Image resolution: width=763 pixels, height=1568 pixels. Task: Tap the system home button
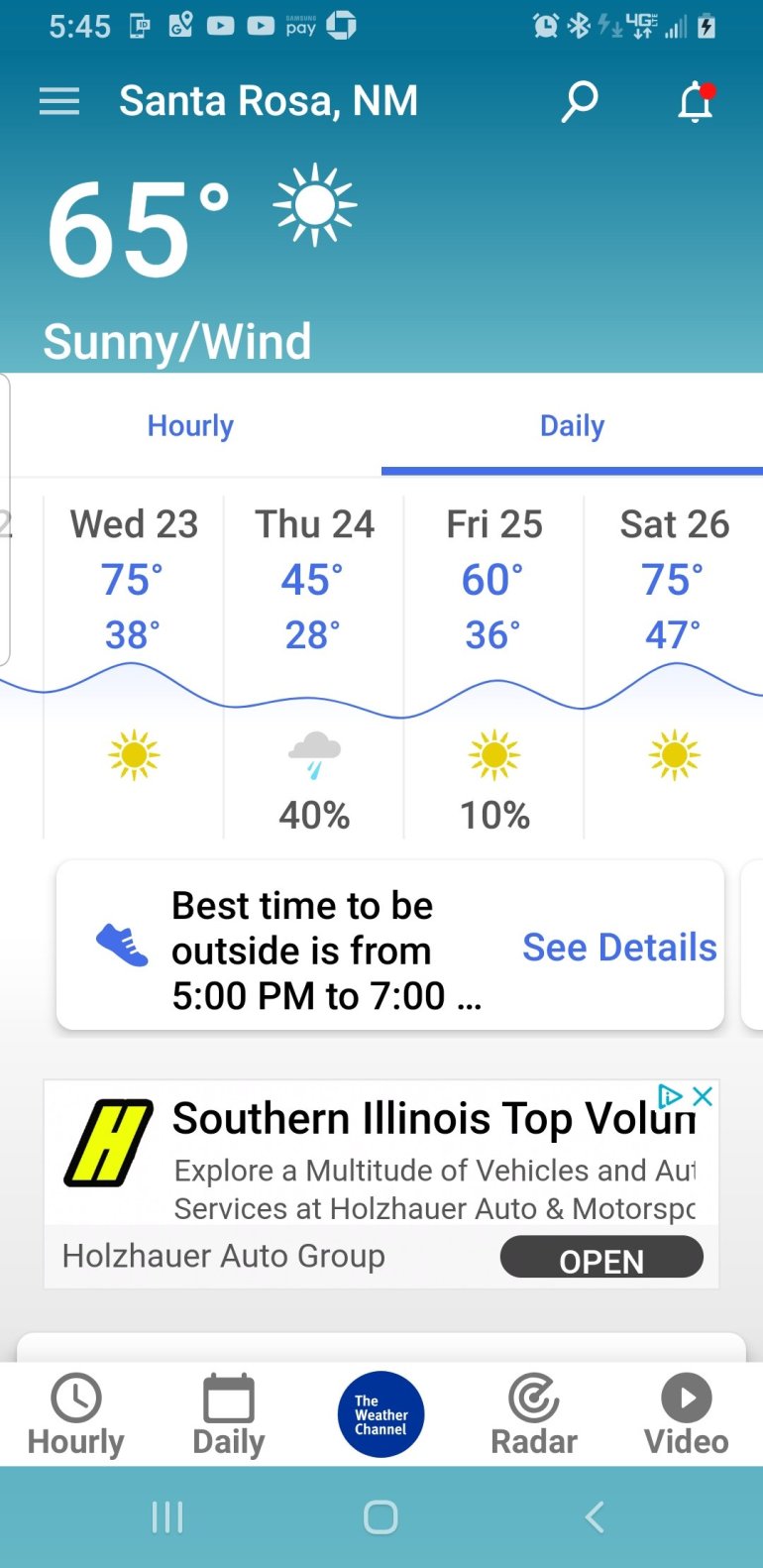click(381, 1516)
